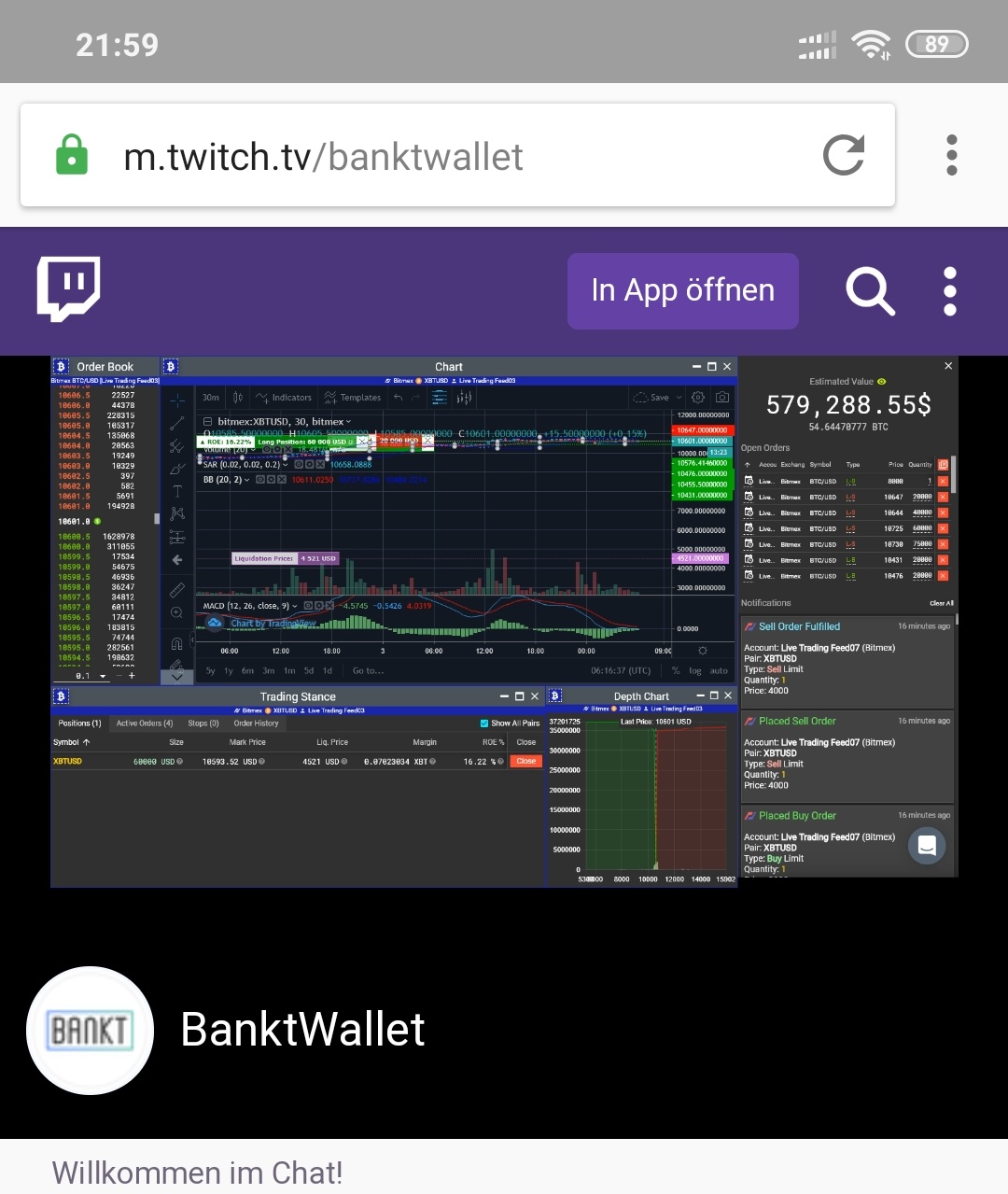Tap the 'In App öffnen' button
Image resolution: width=1008 pixels, height=1194 pixels.
coord(682,290)
